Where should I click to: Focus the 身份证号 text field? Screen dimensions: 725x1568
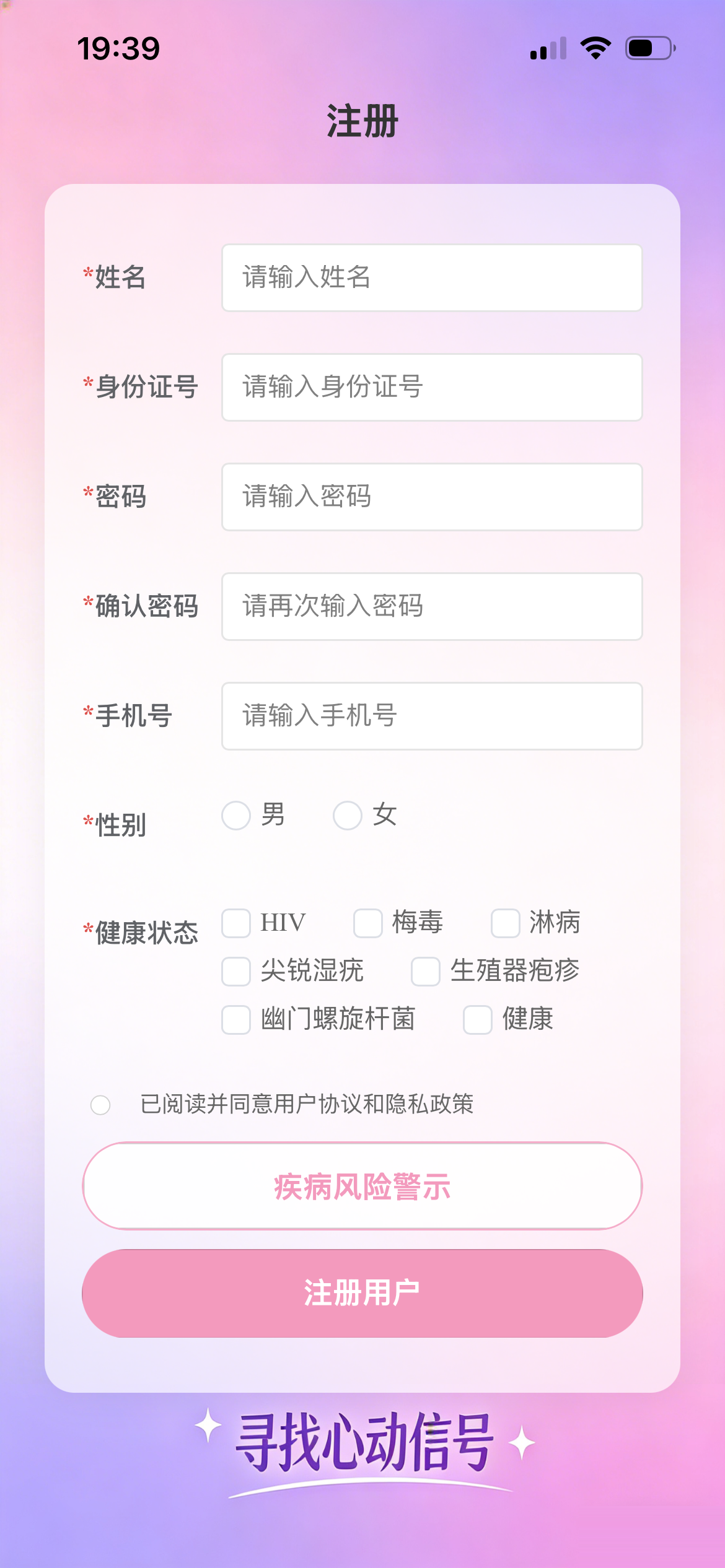(432, 387)
